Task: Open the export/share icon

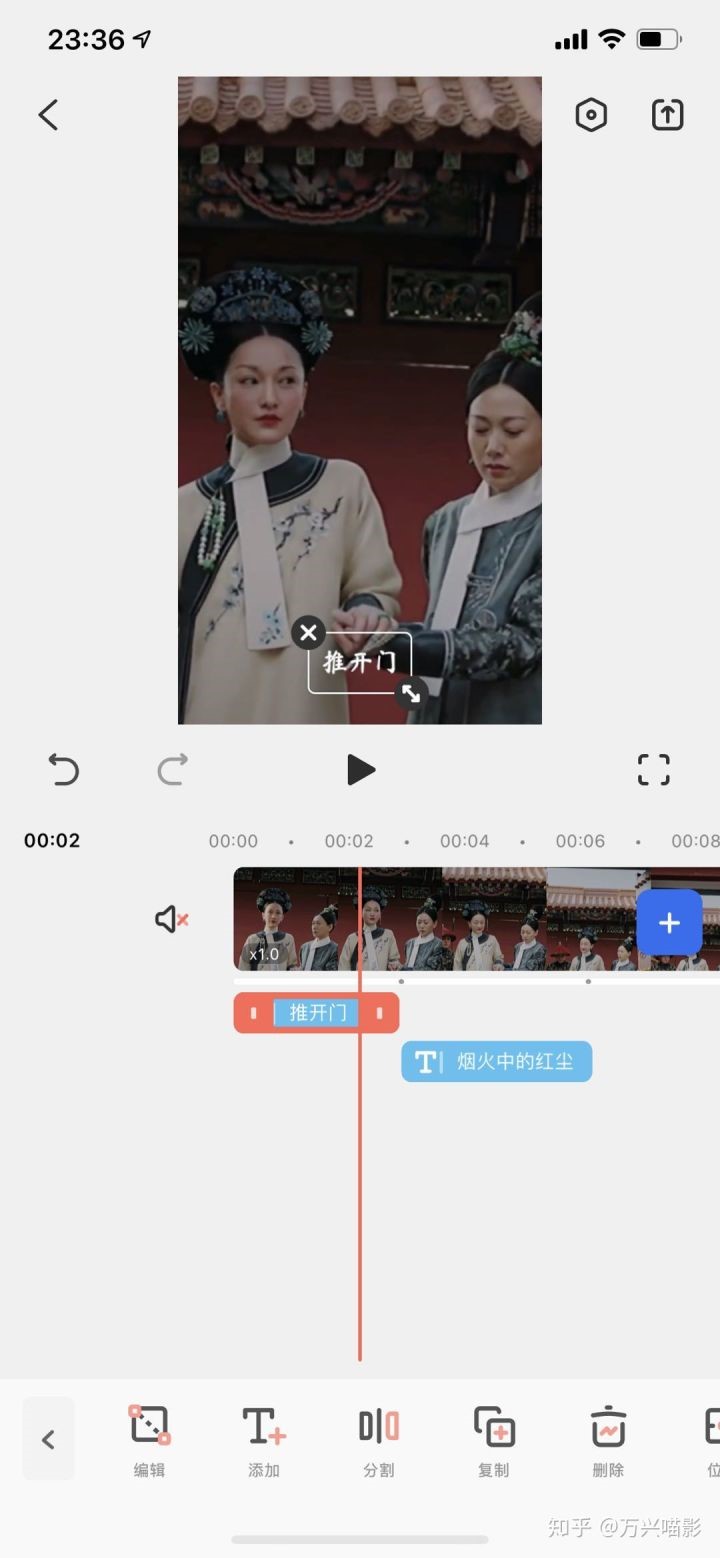Action: pos(667,114)
